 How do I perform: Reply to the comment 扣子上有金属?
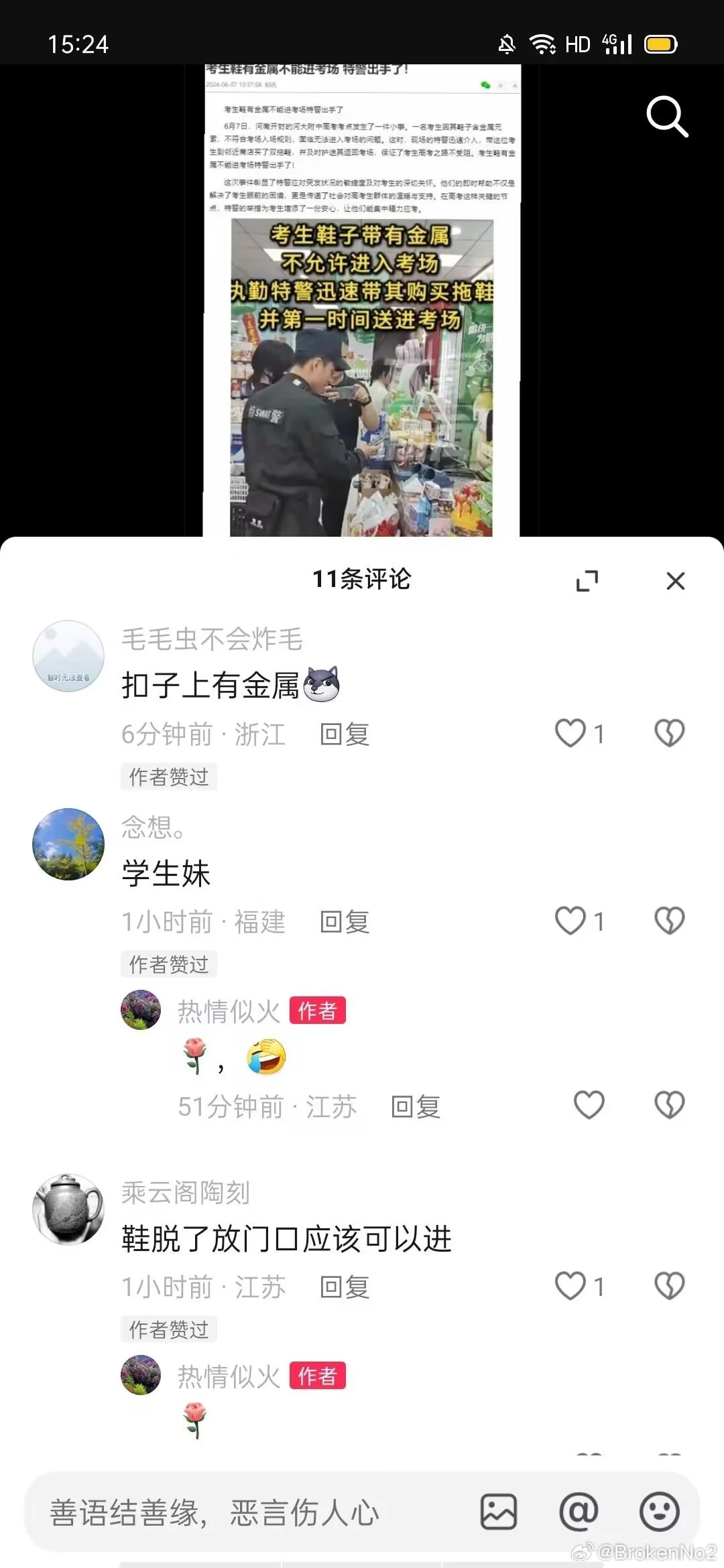(x=345, y=734)
